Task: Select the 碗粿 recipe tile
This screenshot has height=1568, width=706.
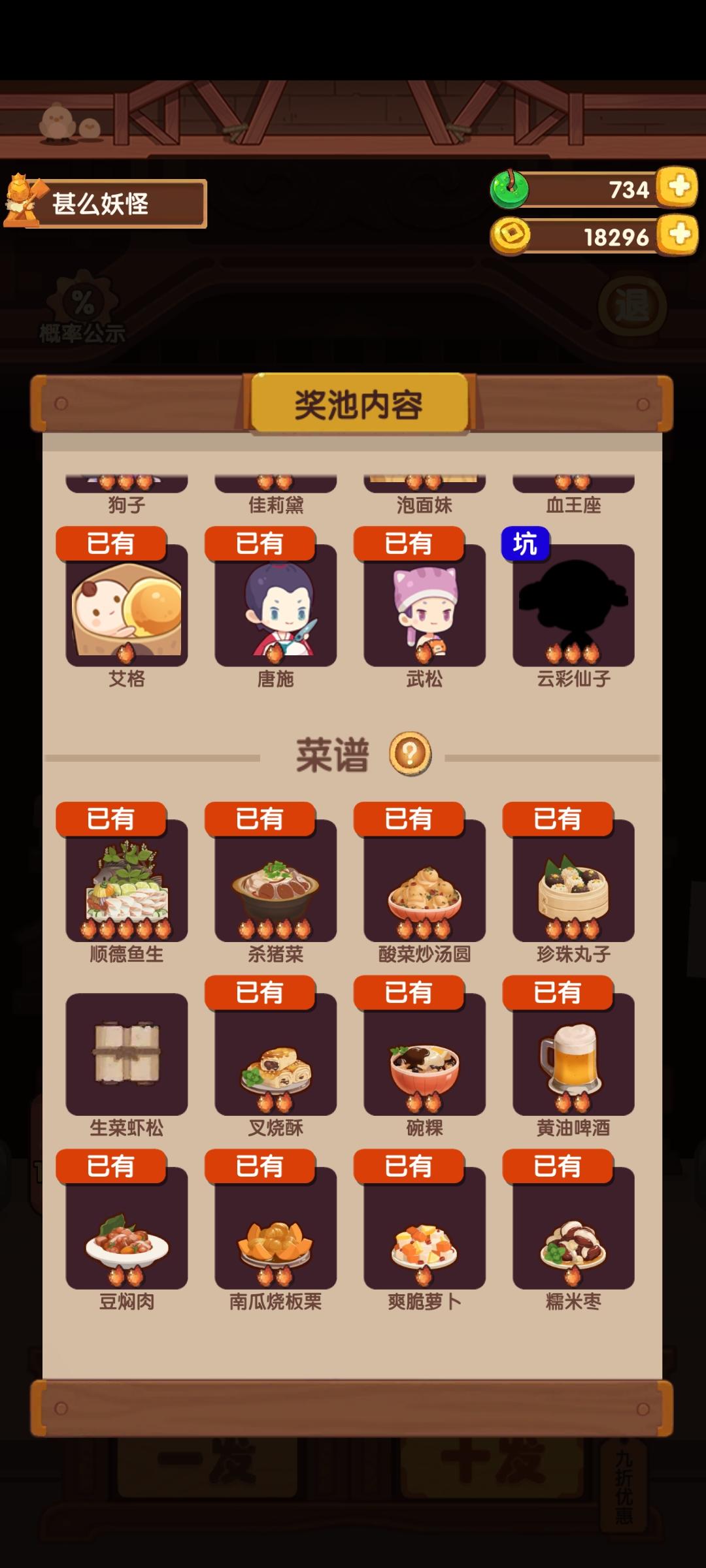Action: [425, 1054]
